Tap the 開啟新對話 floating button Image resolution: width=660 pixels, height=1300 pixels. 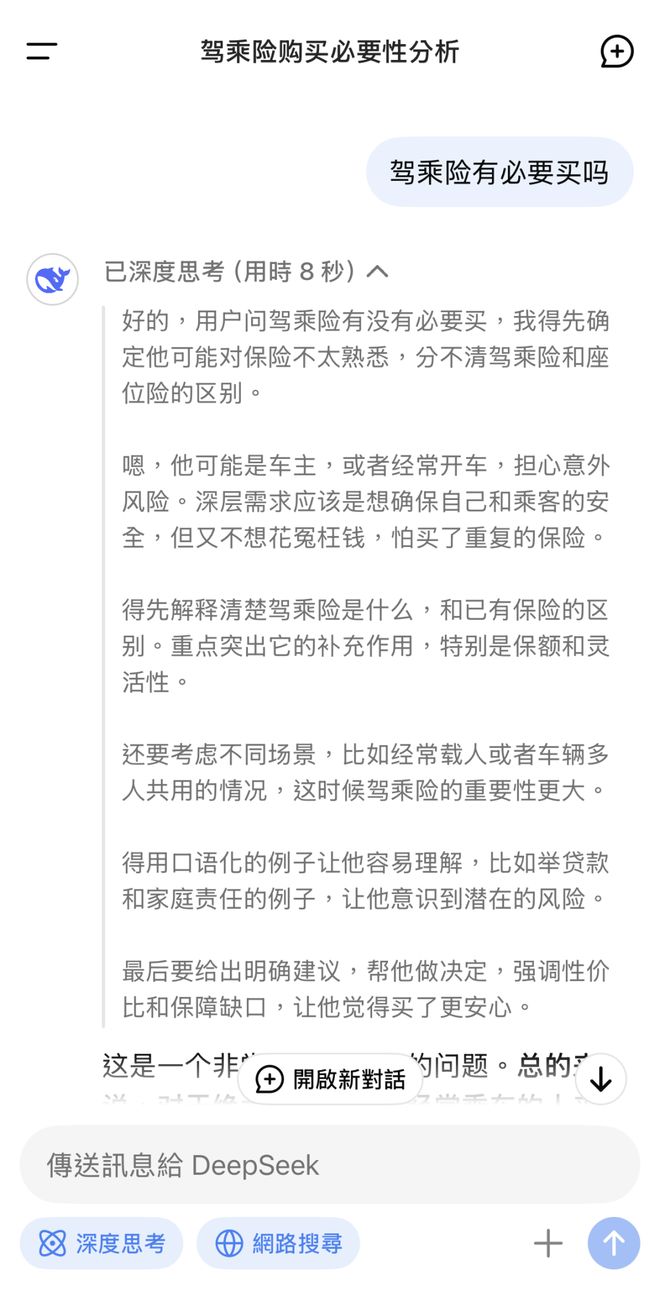[x=331, y=1079]
